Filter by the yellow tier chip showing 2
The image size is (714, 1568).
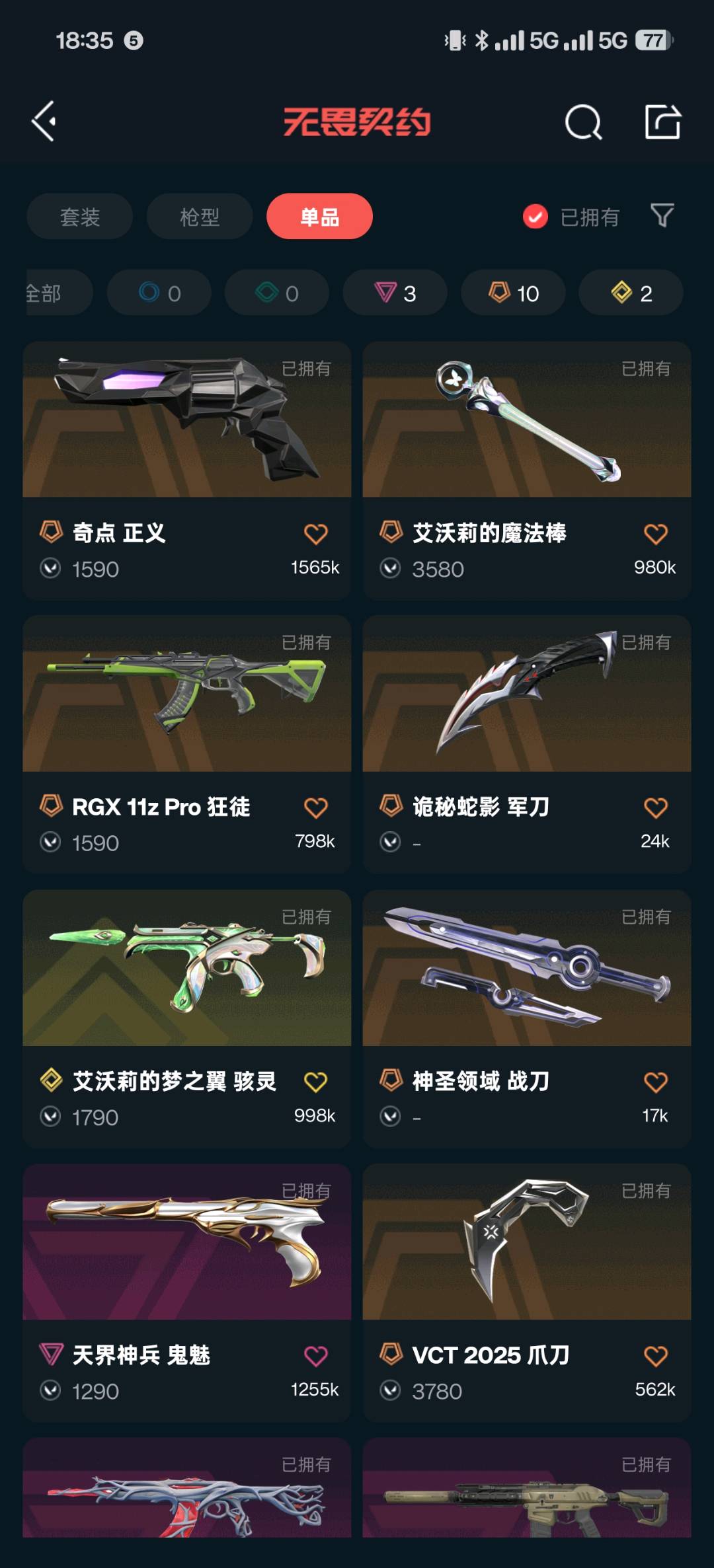point(631,293)
